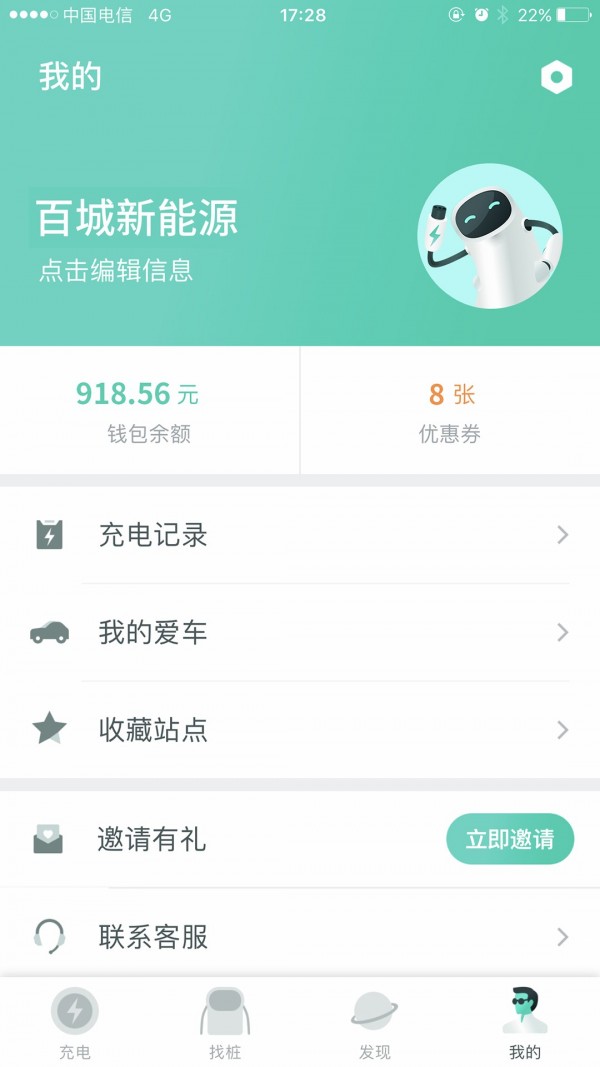
Task: Open 收藏站点 saved stations
Action: [x=300, y=729]
